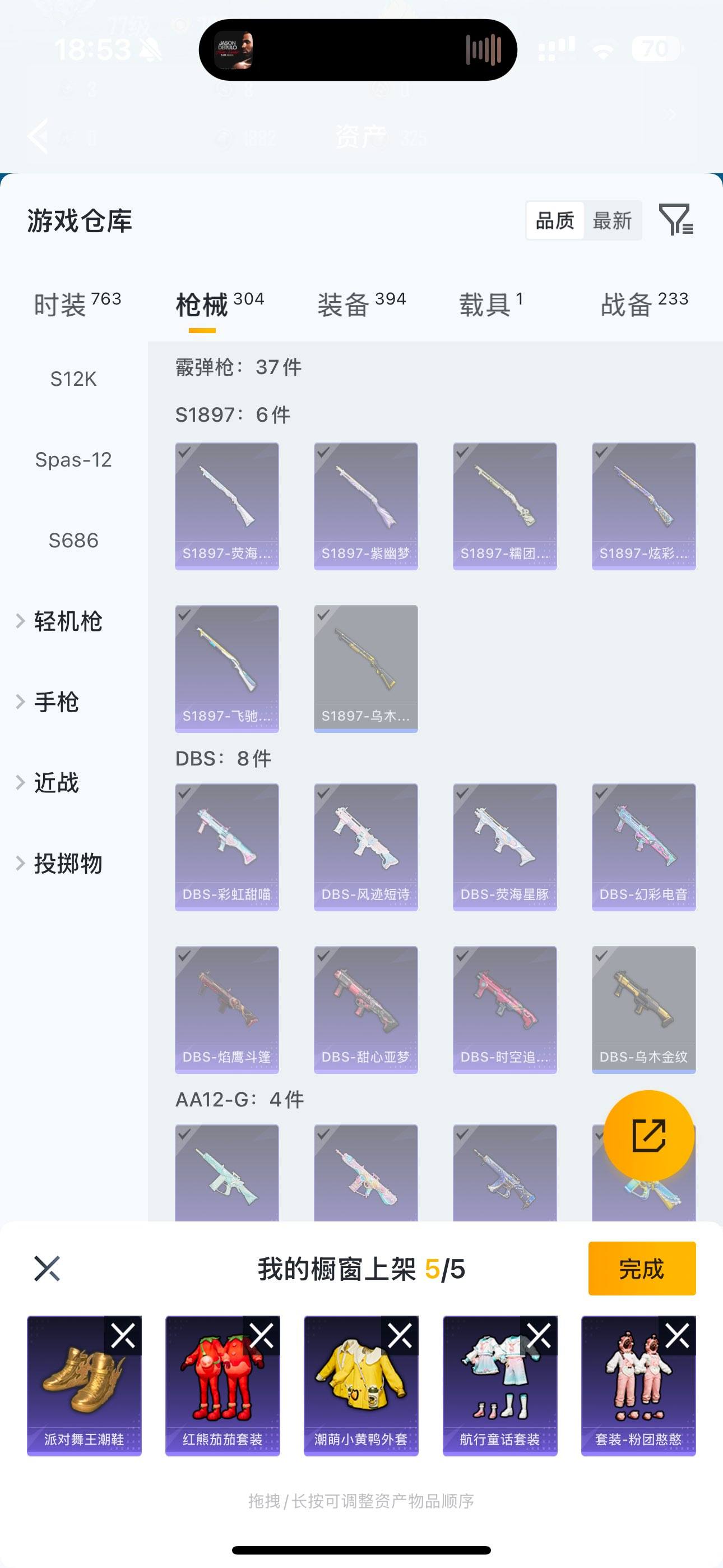Select the DBS-幻彩电音 weapon skin
This screenshot has width=723, height=1568.
point(643,846)
